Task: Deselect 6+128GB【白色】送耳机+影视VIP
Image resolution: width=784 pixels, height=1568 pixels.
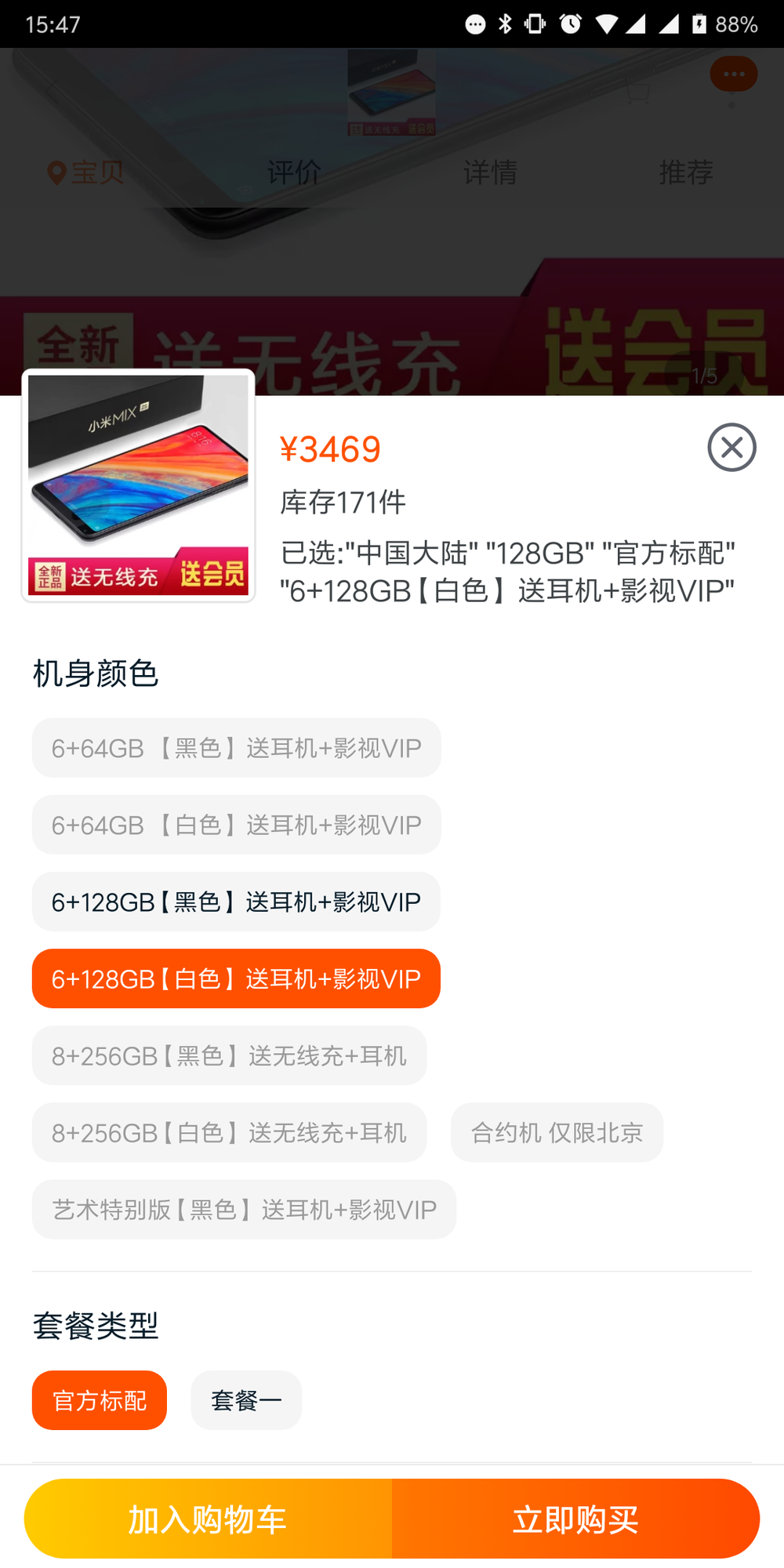Action: (x=236, y=978)
